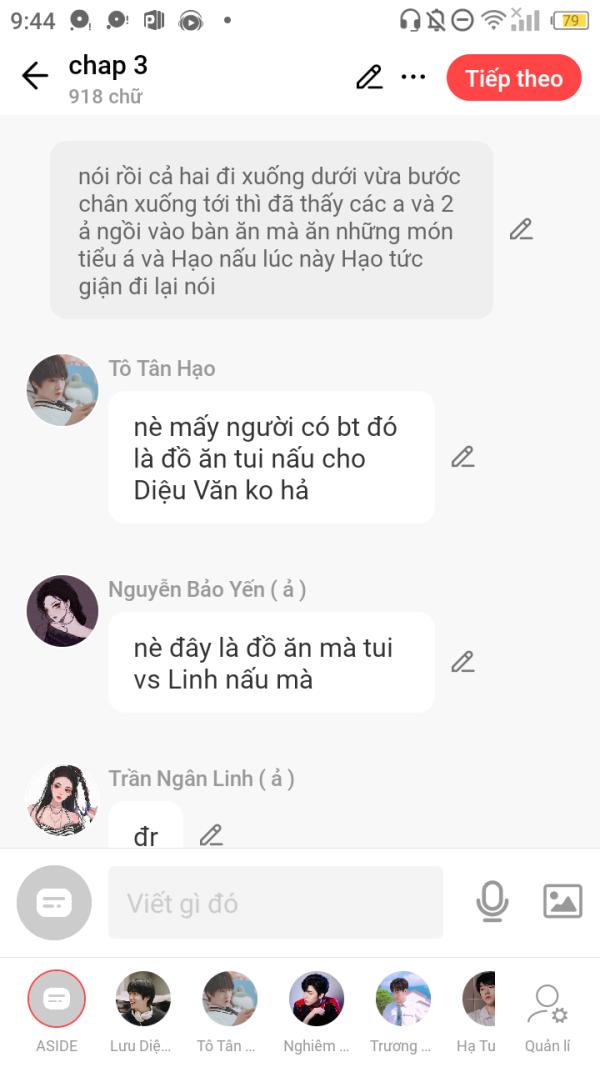Edit Trần Ngân Linh's "đr" message
The width and height of the screenshot is (600, 1067).
211,835
